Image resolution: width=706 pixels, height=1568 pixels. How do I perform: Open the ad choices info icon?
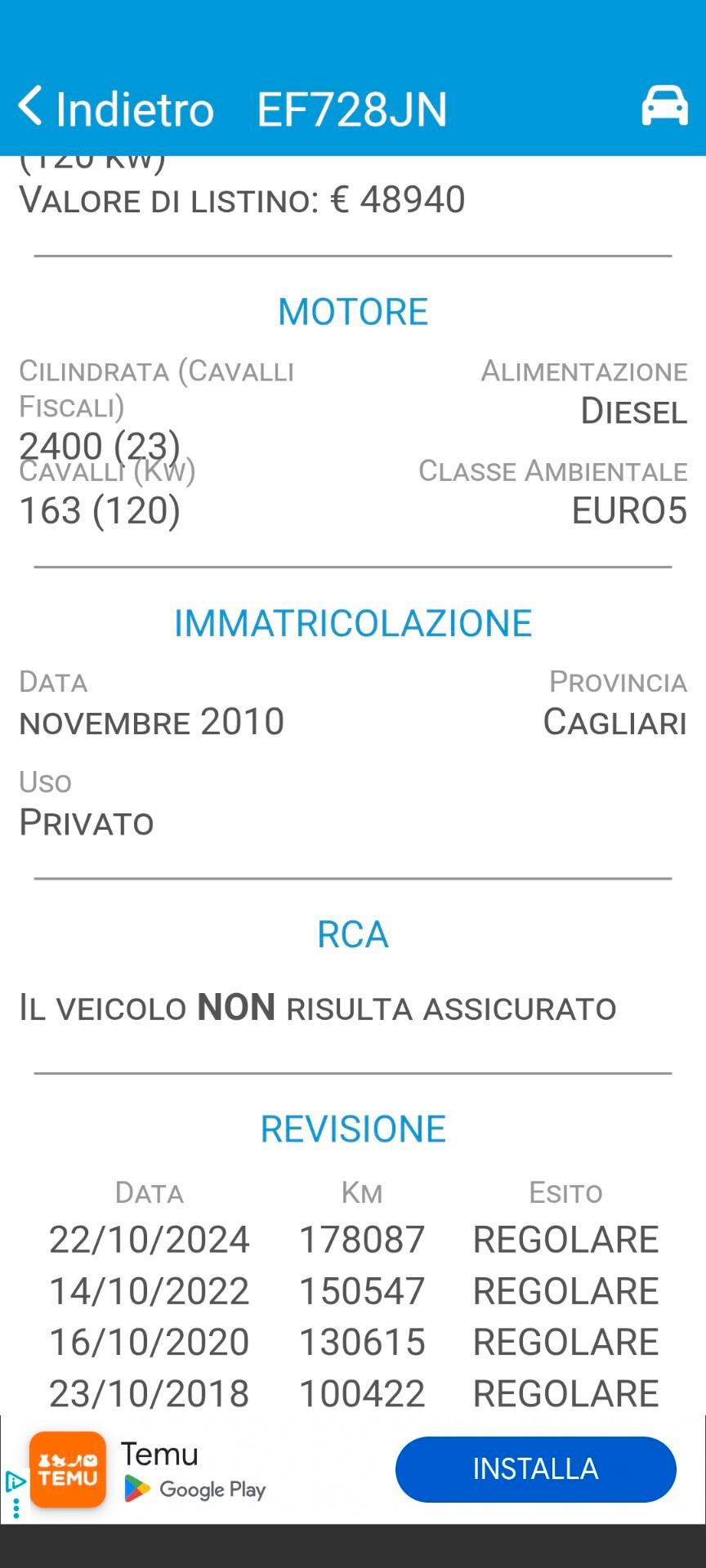click(15, 1481)
